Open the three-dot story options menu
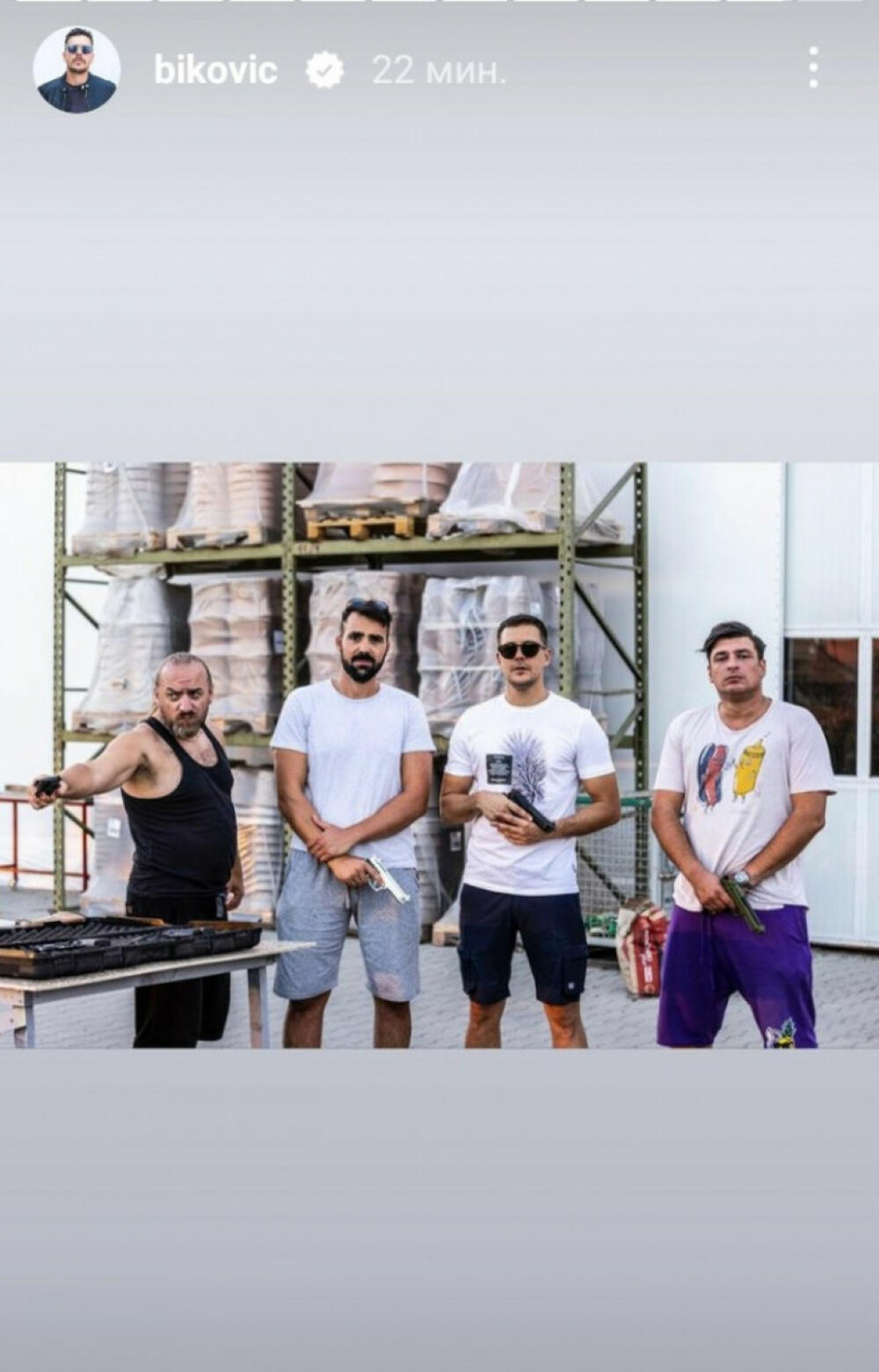The width and height of the screenshot is (879, 1372). click(x=813, y=68)
